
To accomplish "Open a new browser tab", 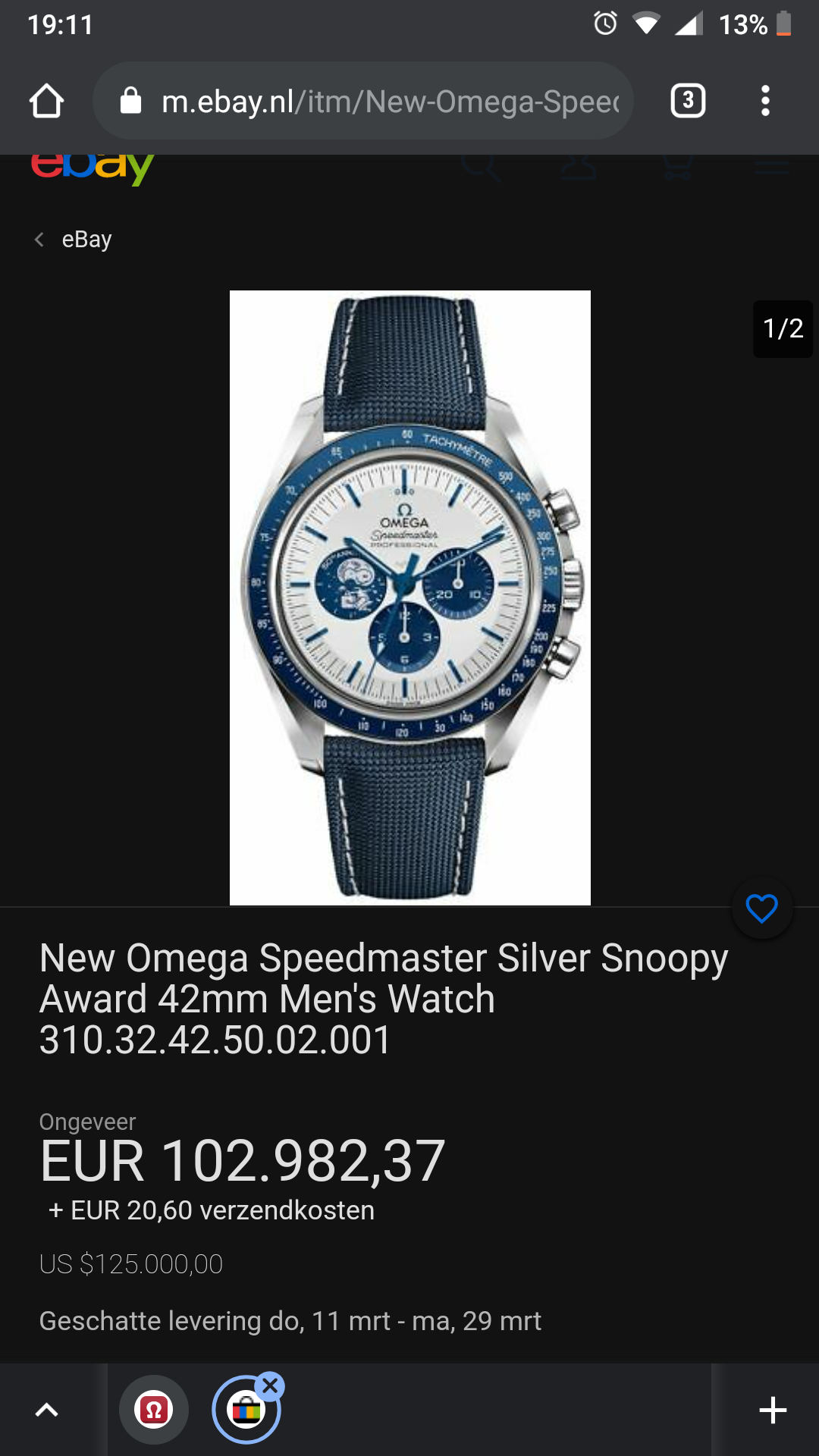I will (772, 1410).
